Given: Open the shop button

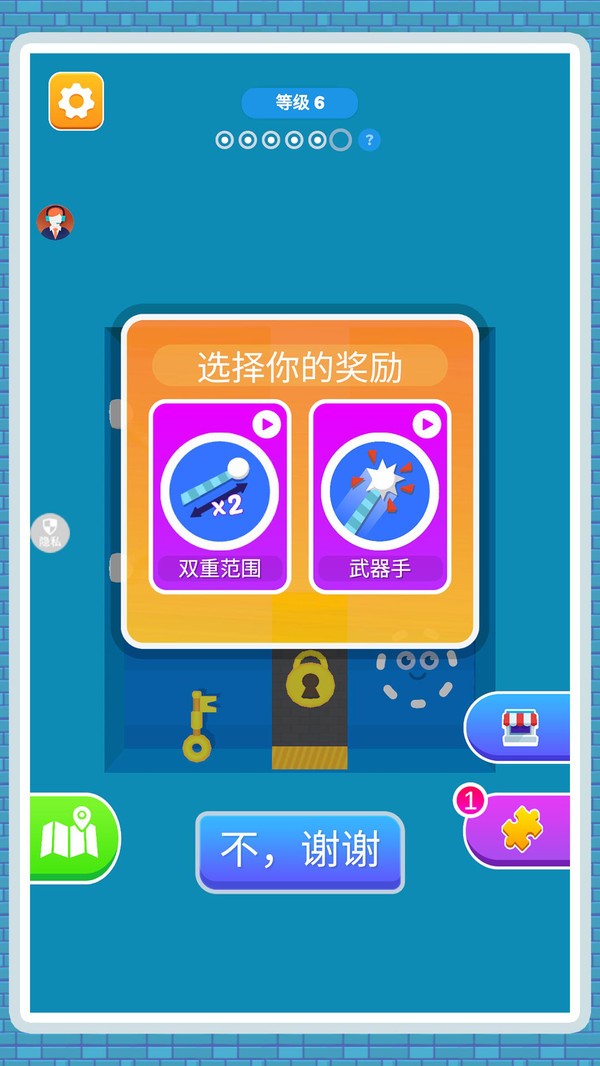Looking at the screenshot, I should pos(520,727).
